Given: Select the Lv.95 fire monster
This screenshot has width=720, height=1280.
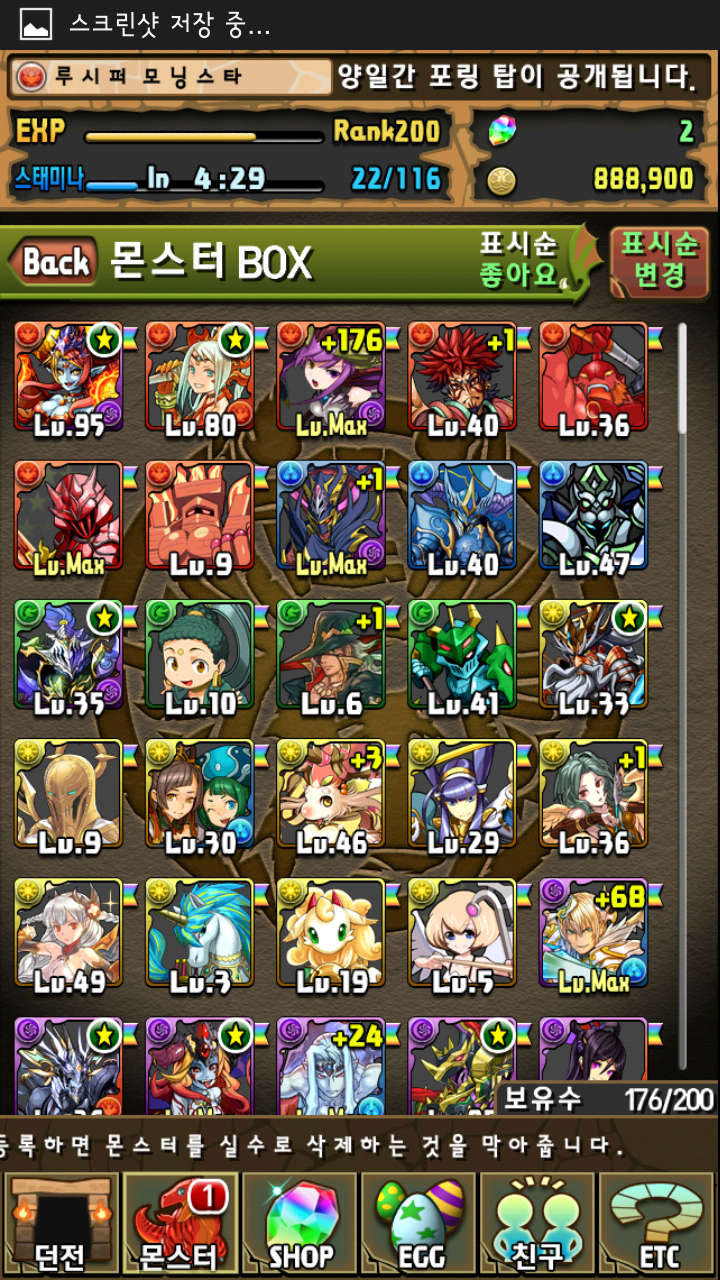Looking at the screenshot, I should (69, 377).
